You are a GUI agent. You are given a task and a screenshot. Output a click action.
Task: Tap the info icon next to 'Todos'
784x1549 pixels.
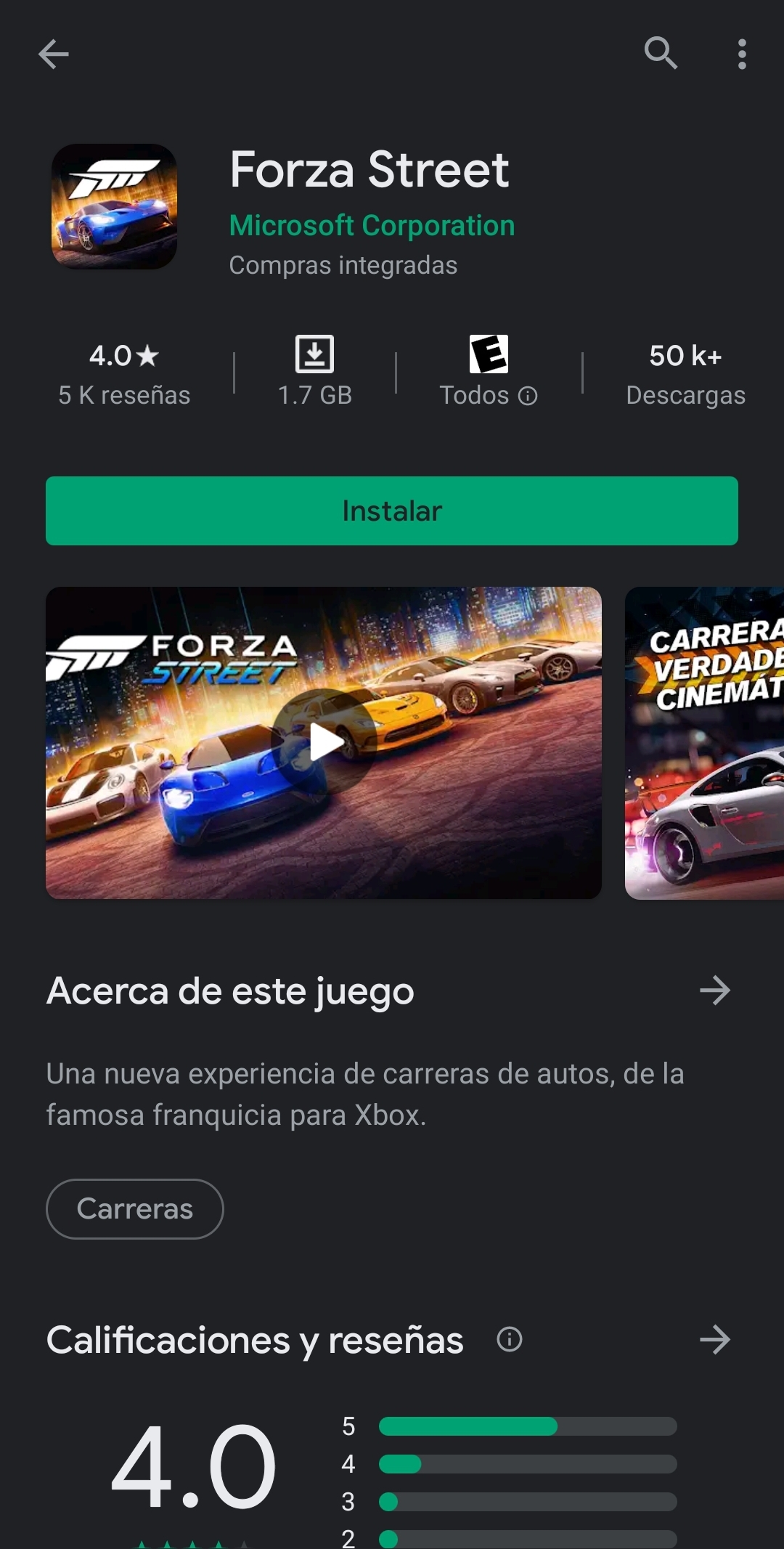(528, 396)
